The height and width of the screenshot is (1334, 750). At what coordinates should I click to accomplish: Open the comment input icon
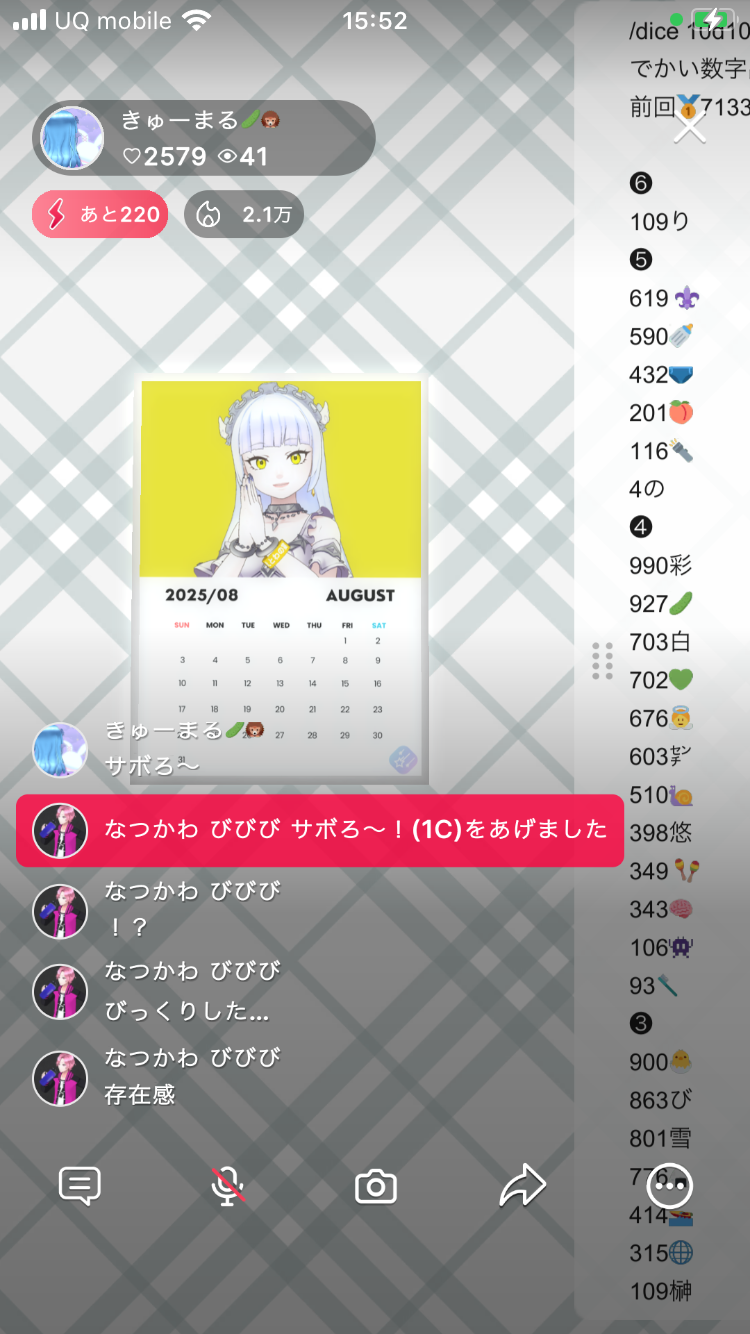click(x=80, y=1187)
